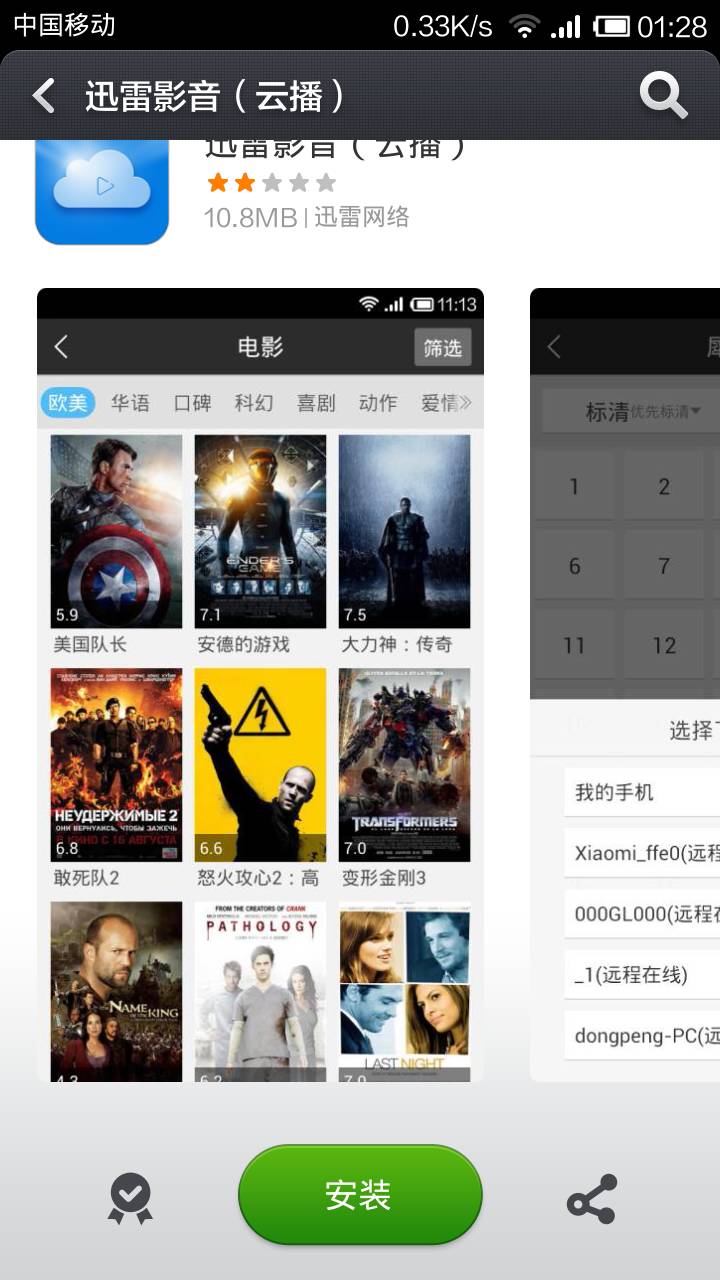Tap the green 安装 button

coord(360,1195)
